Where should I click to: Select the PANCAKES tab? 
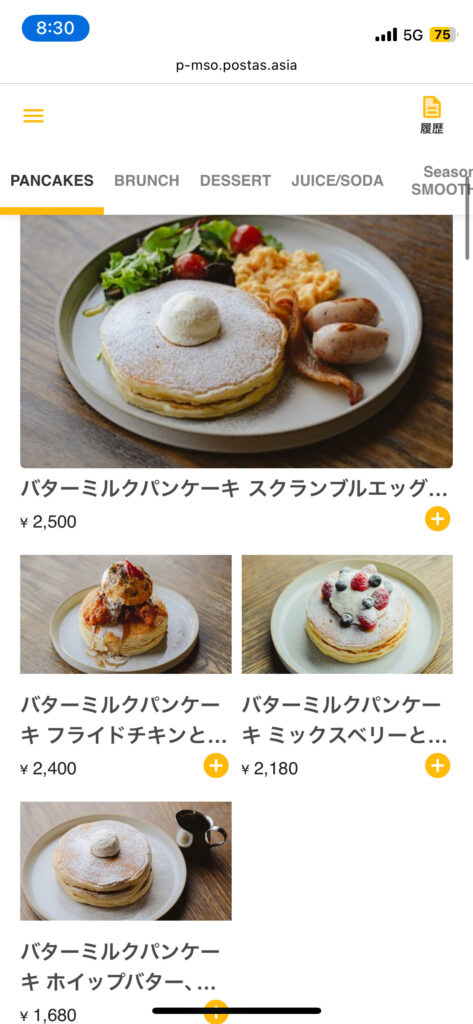[52, 181]
